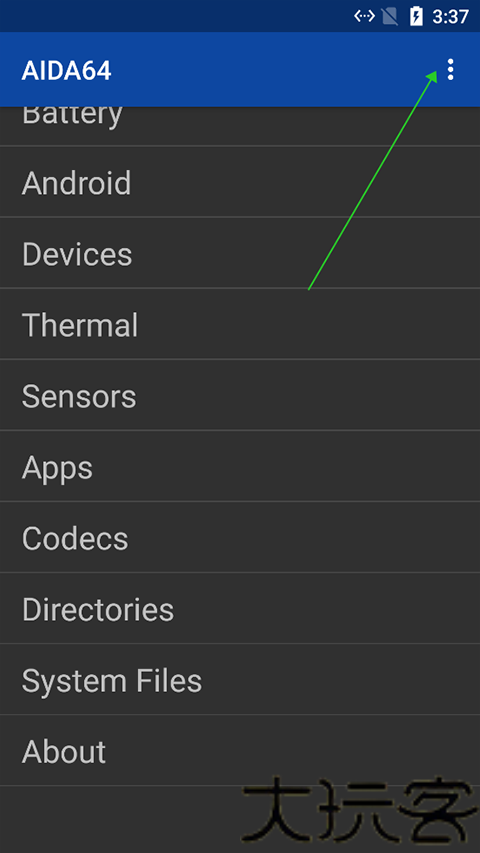Viewport: 480px width, 853px height.
Task: Open the Battery section
Action: point(240,126)
